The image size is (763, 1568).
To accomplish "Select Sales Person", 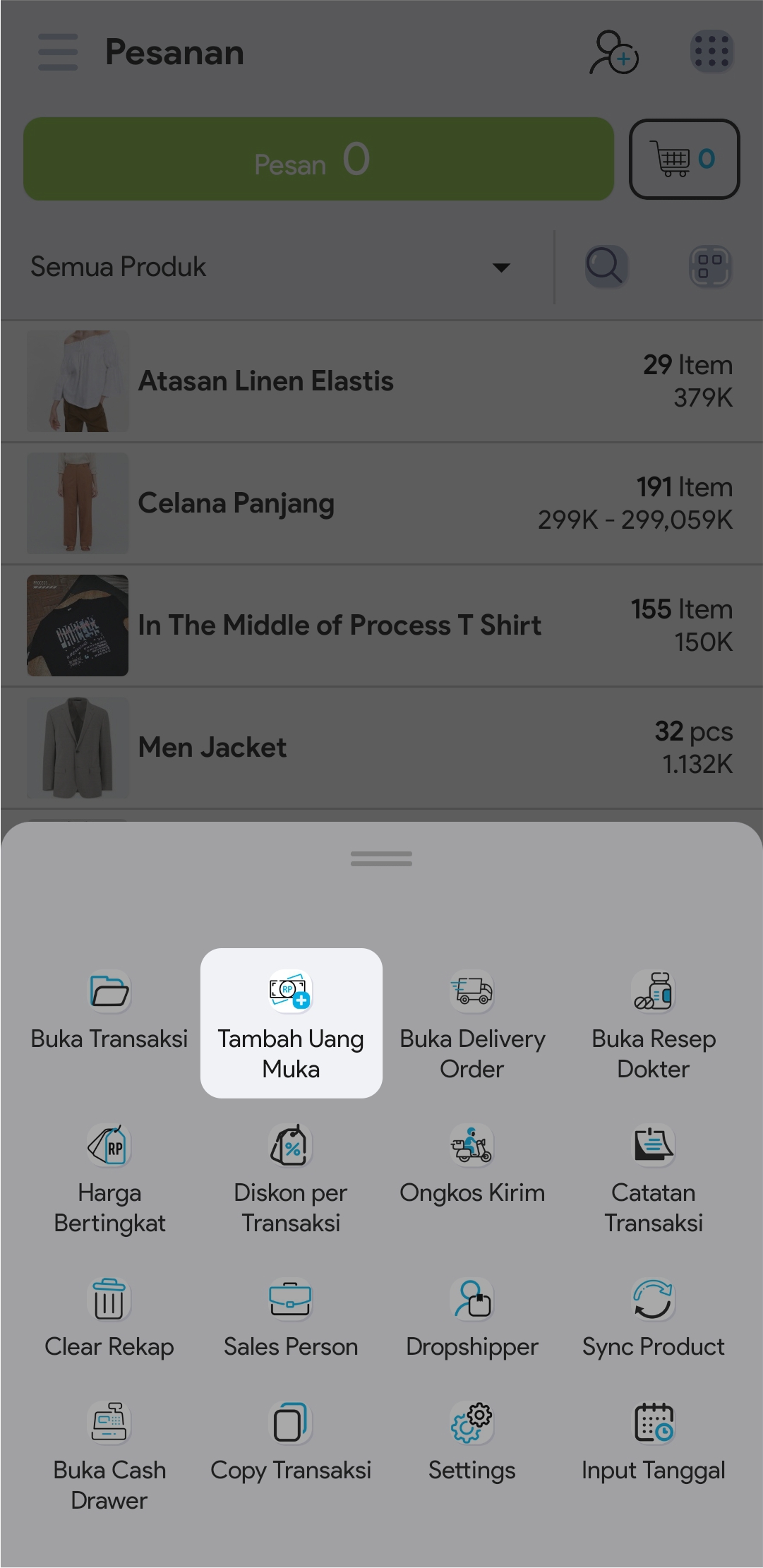I will (x=291, y=1317).
